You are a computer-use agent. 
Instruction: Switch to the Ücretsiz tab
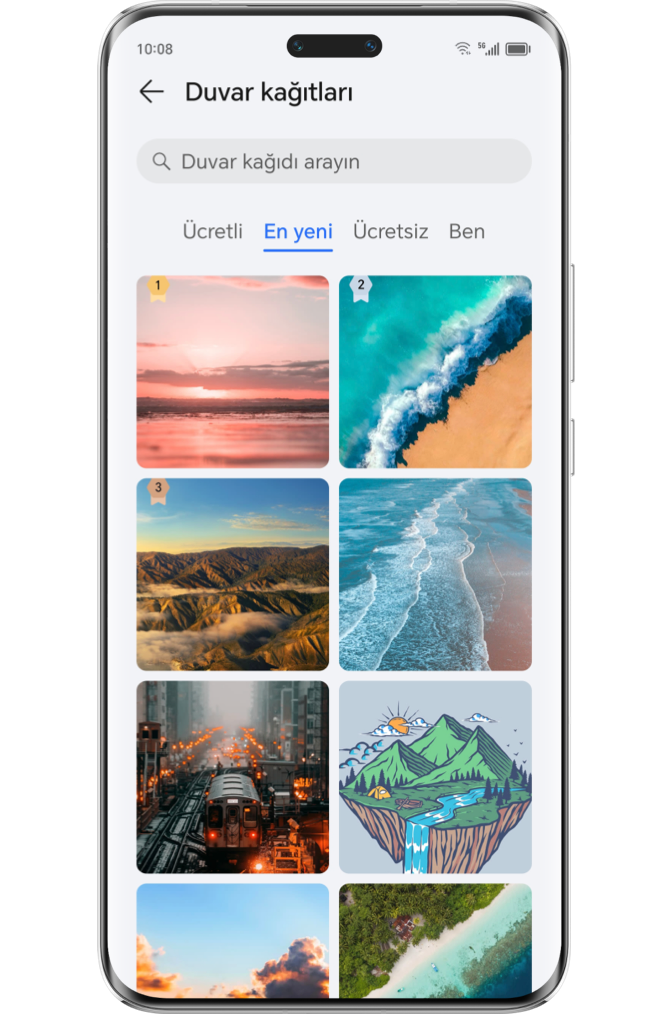pos(390,231)
